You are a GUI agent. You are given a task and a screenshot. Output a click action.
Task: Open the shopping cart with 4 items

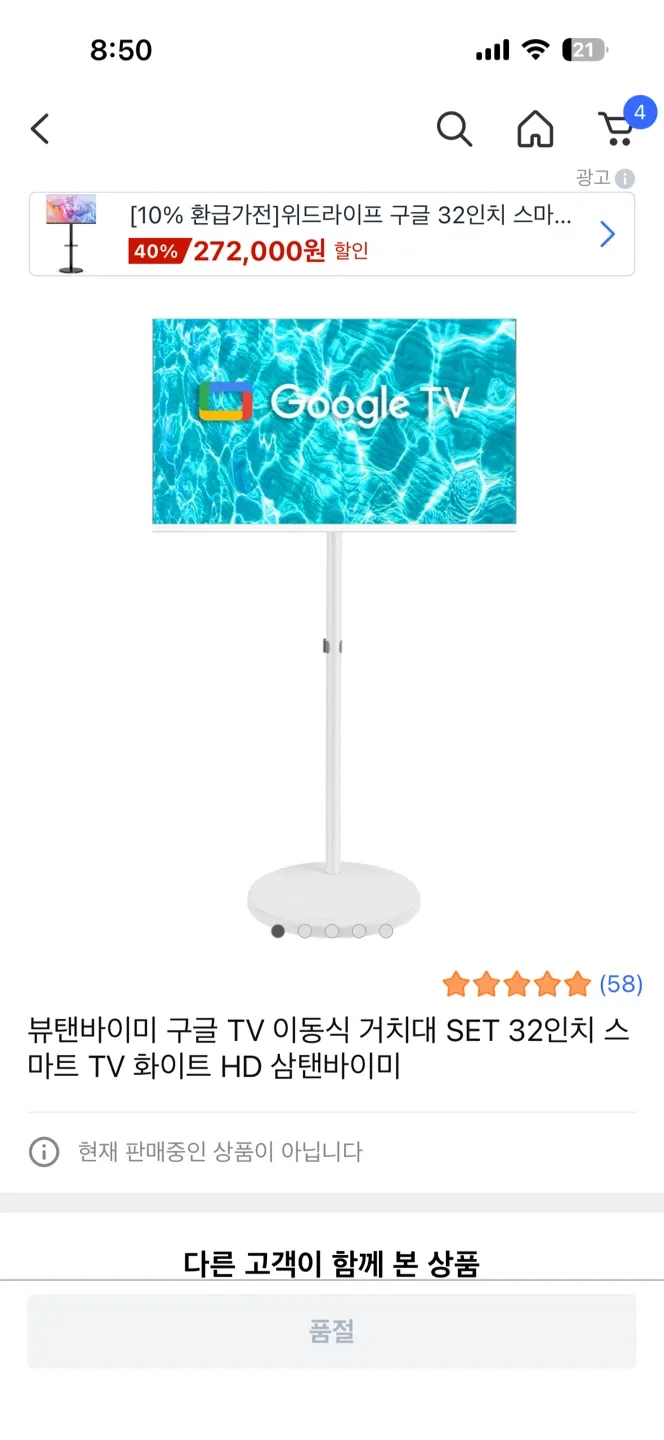[617, 129]
